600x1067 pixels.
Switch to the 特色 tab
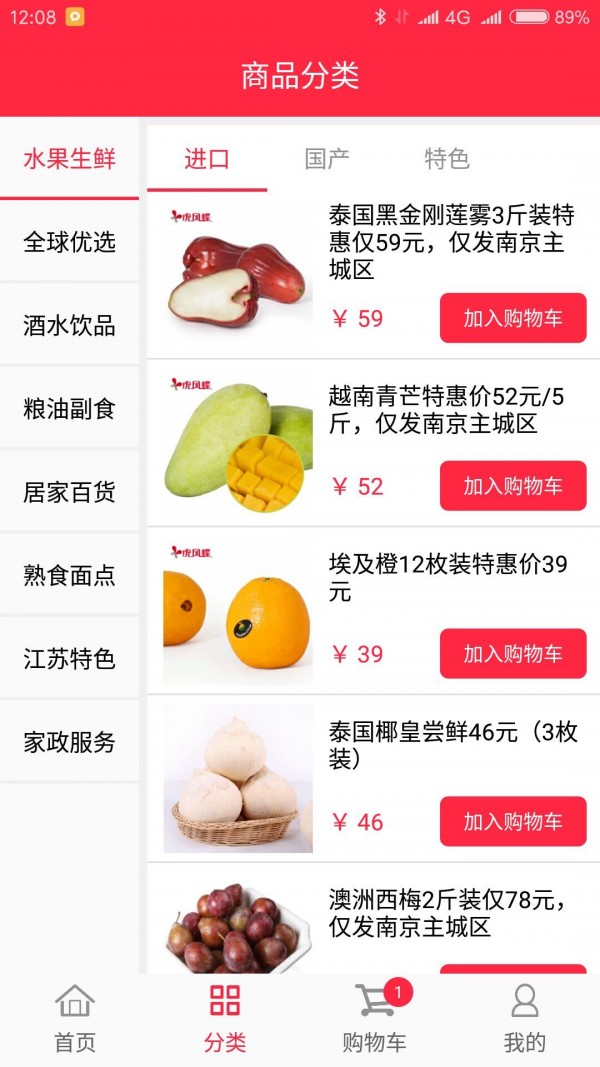(447, 159)
